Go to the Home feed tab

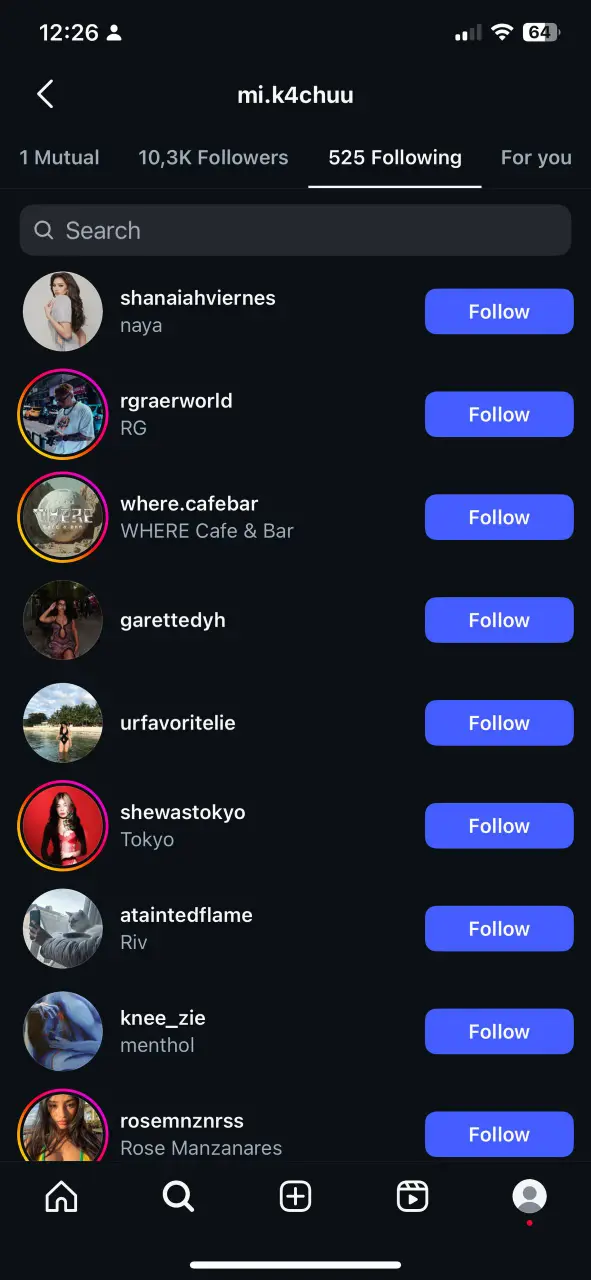(61, 1196)
